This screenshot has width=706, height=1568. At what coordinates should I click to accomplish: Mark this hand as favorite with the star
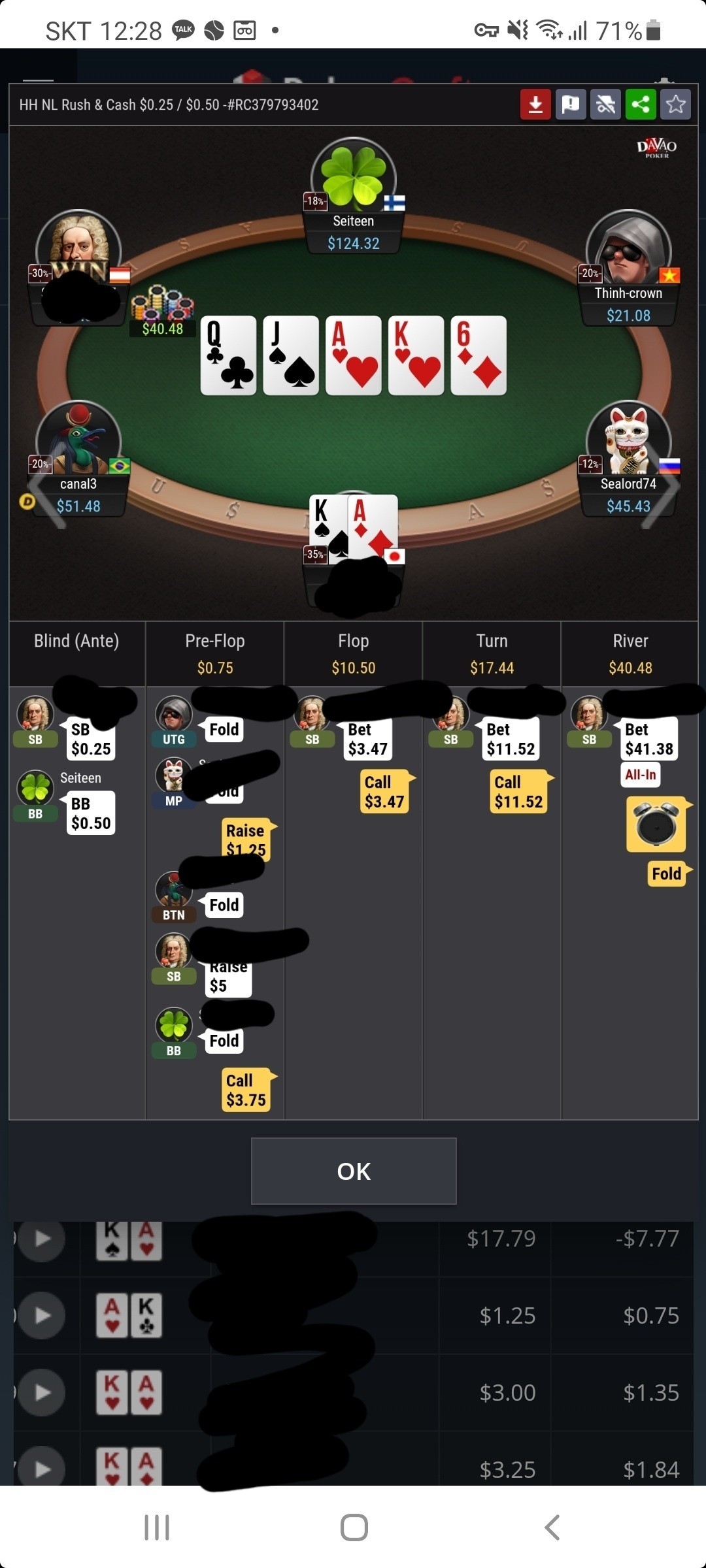pyautogui.click(x=676, y=105)
